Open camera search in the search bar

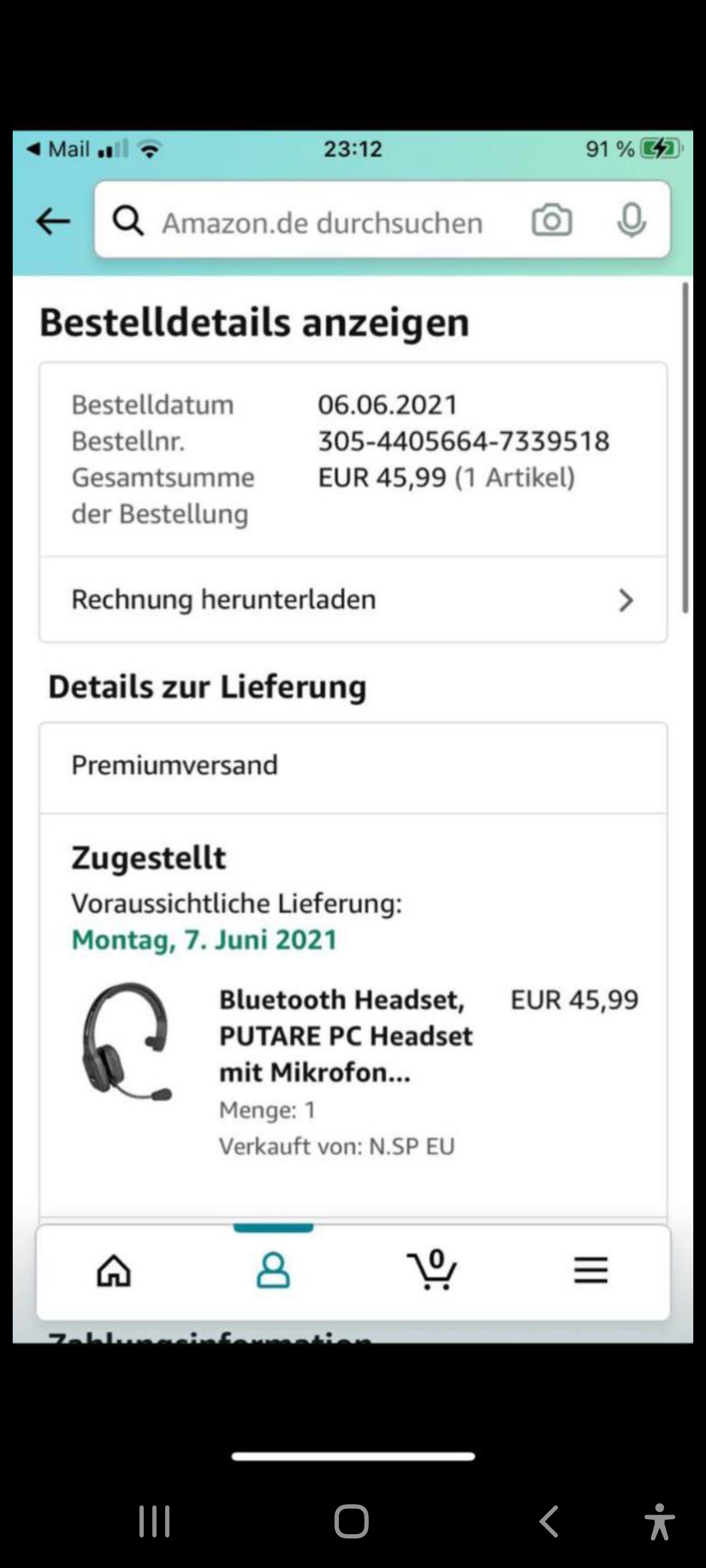point(551,220)
